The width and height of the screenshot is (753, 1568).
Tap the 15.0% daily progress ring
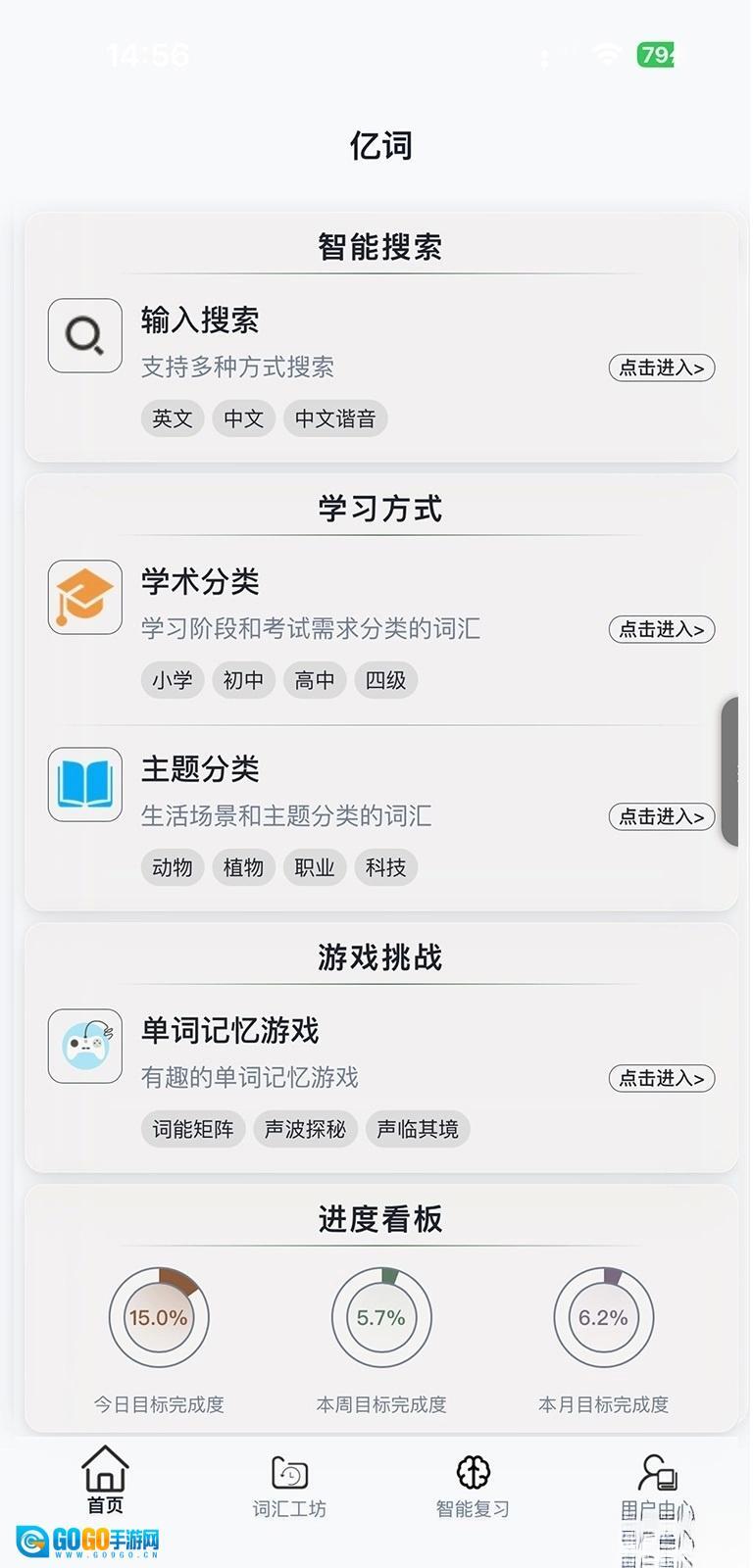tap(160, 1316)
